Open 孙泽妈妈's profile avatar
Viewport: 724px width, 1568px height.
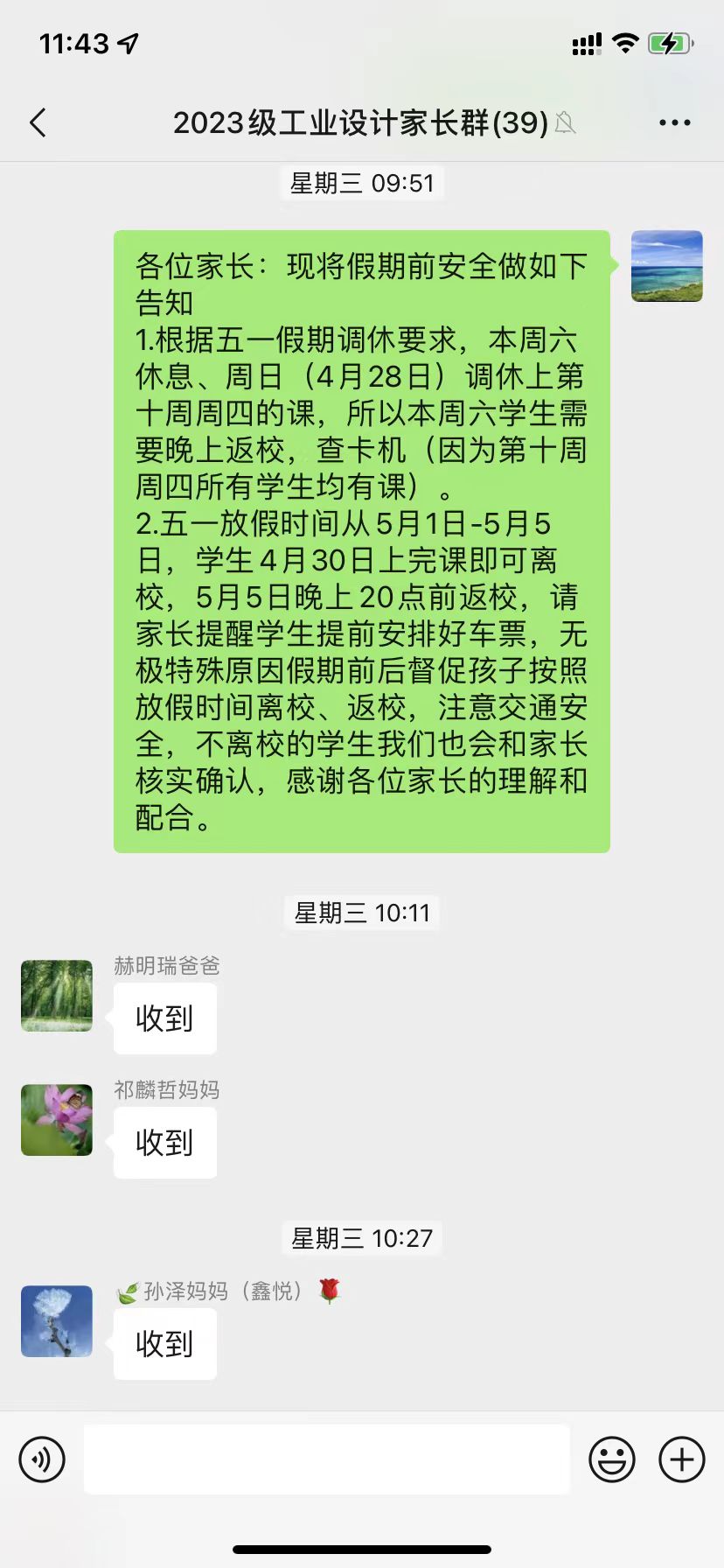point(57,1321)
